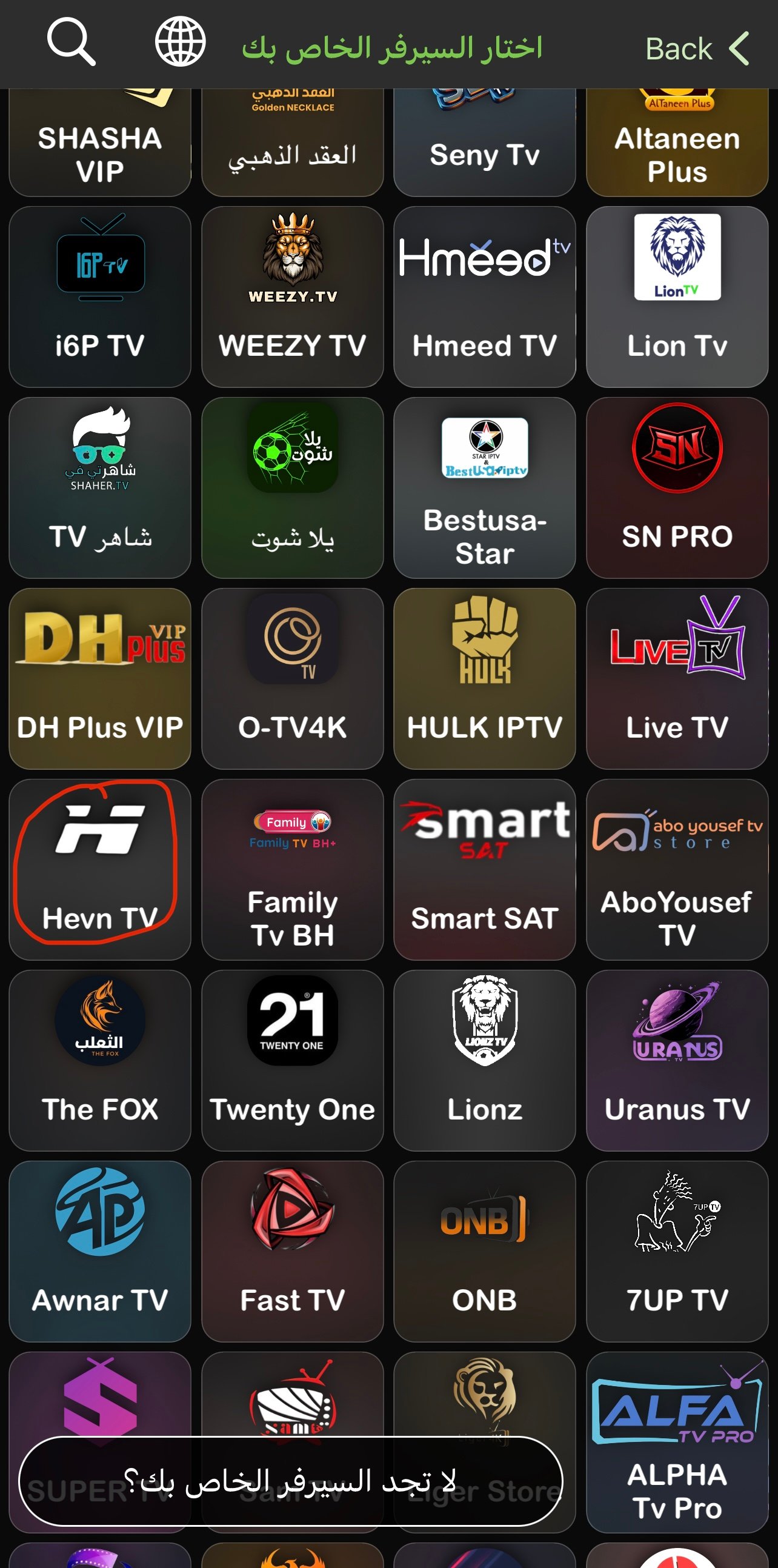
Task: Select the Twenty One server
Action: [x=293, y=1060]
